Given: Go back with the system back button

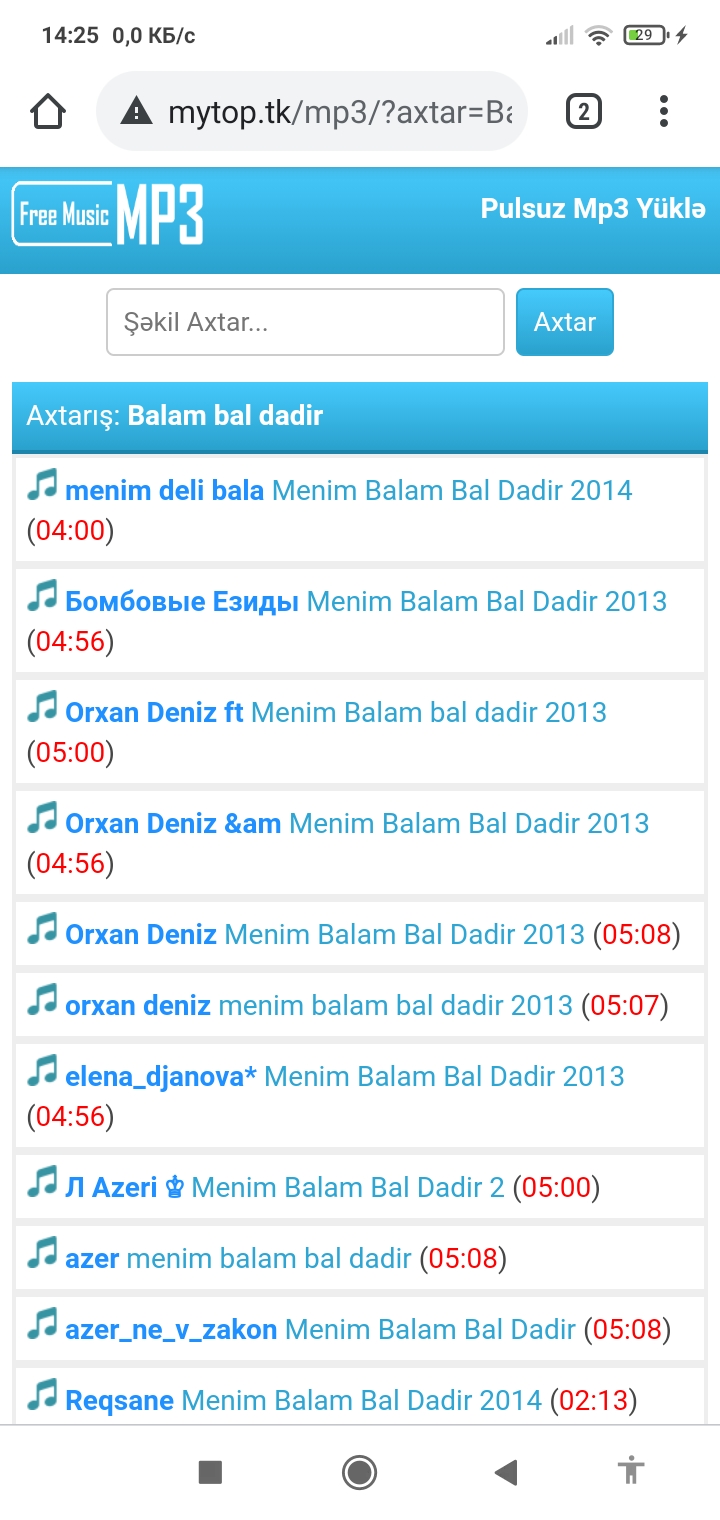Looking at the screenshot, I should (506, 1472).
